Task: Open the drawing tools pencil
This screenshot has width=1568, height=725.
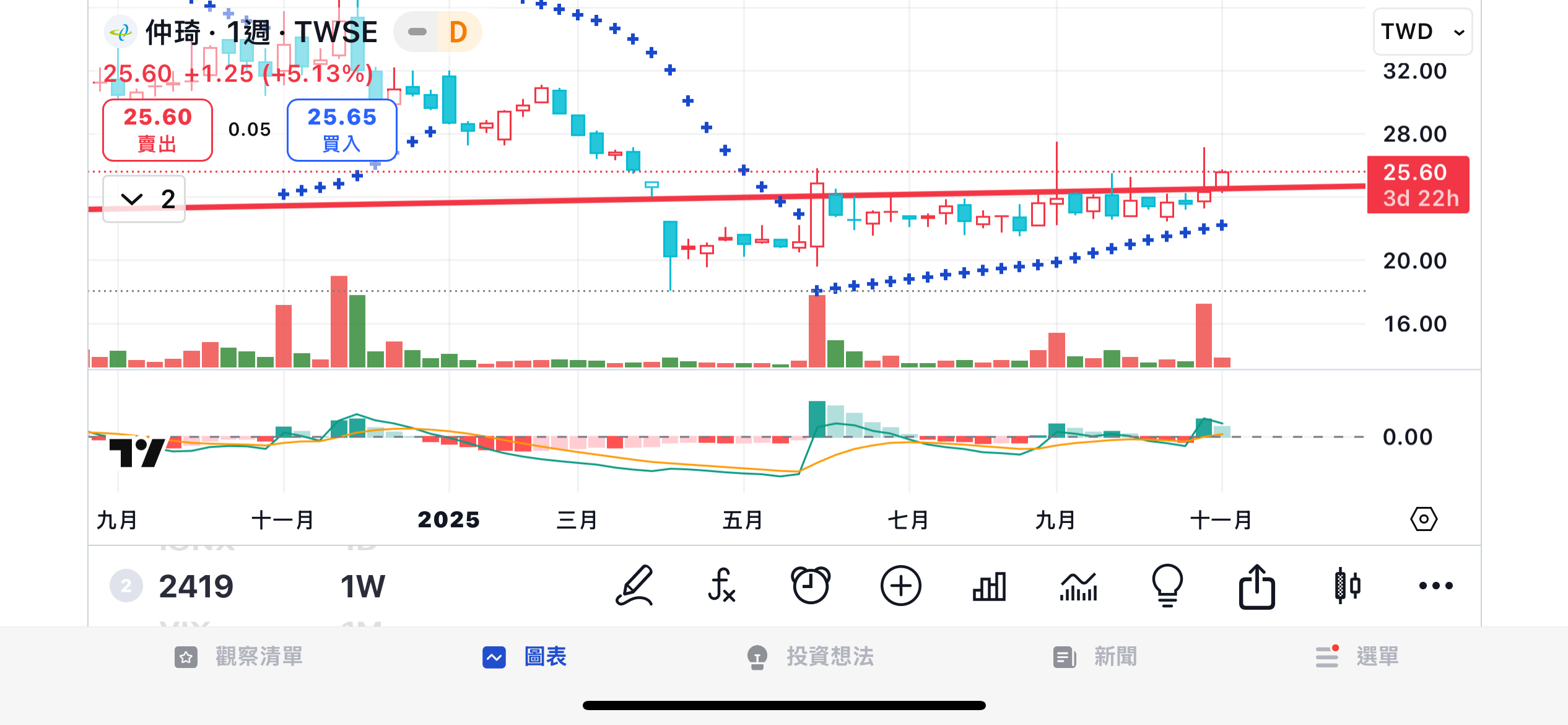Action: click(634, 586)
